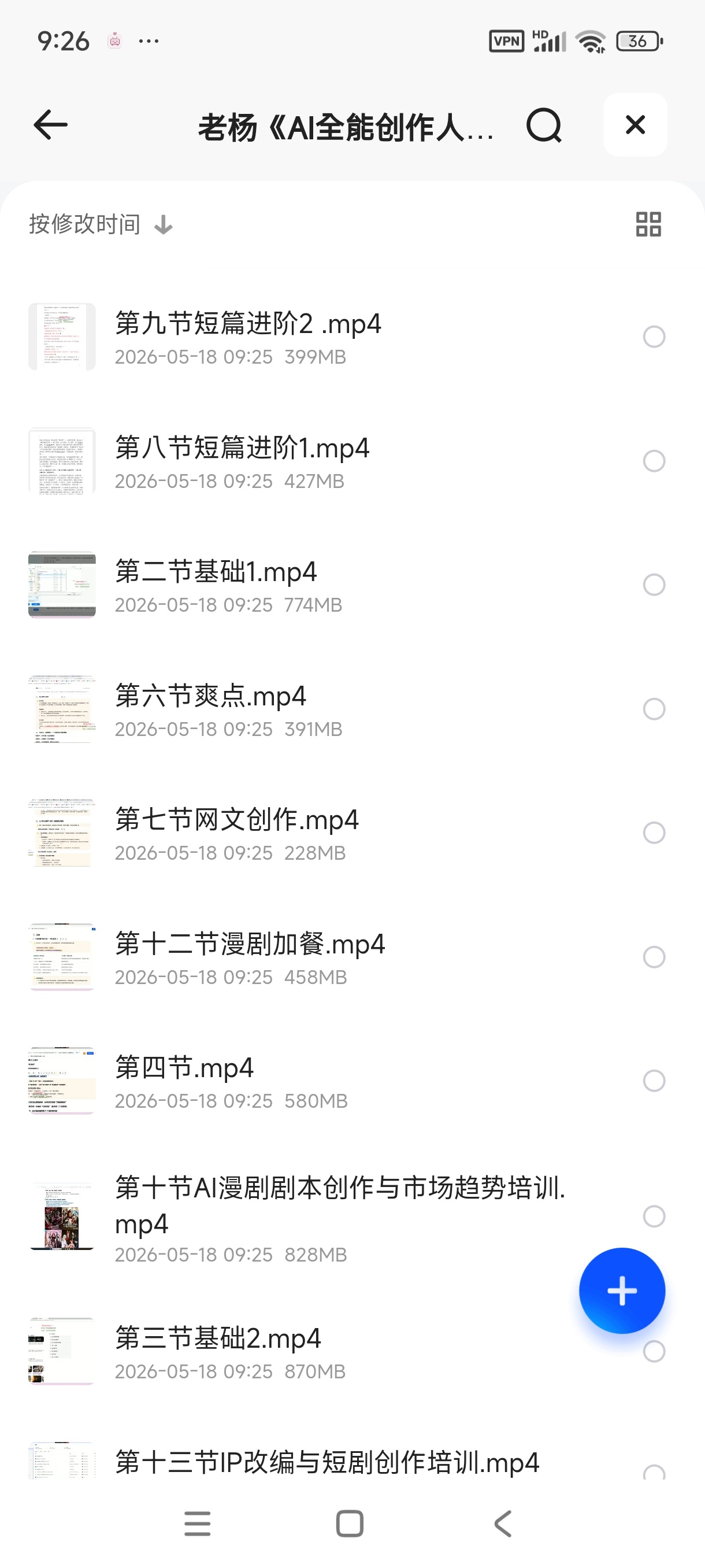705x1568 pixels.
Task: Switch to grid view layout
Action: click(x=648, y=224)
